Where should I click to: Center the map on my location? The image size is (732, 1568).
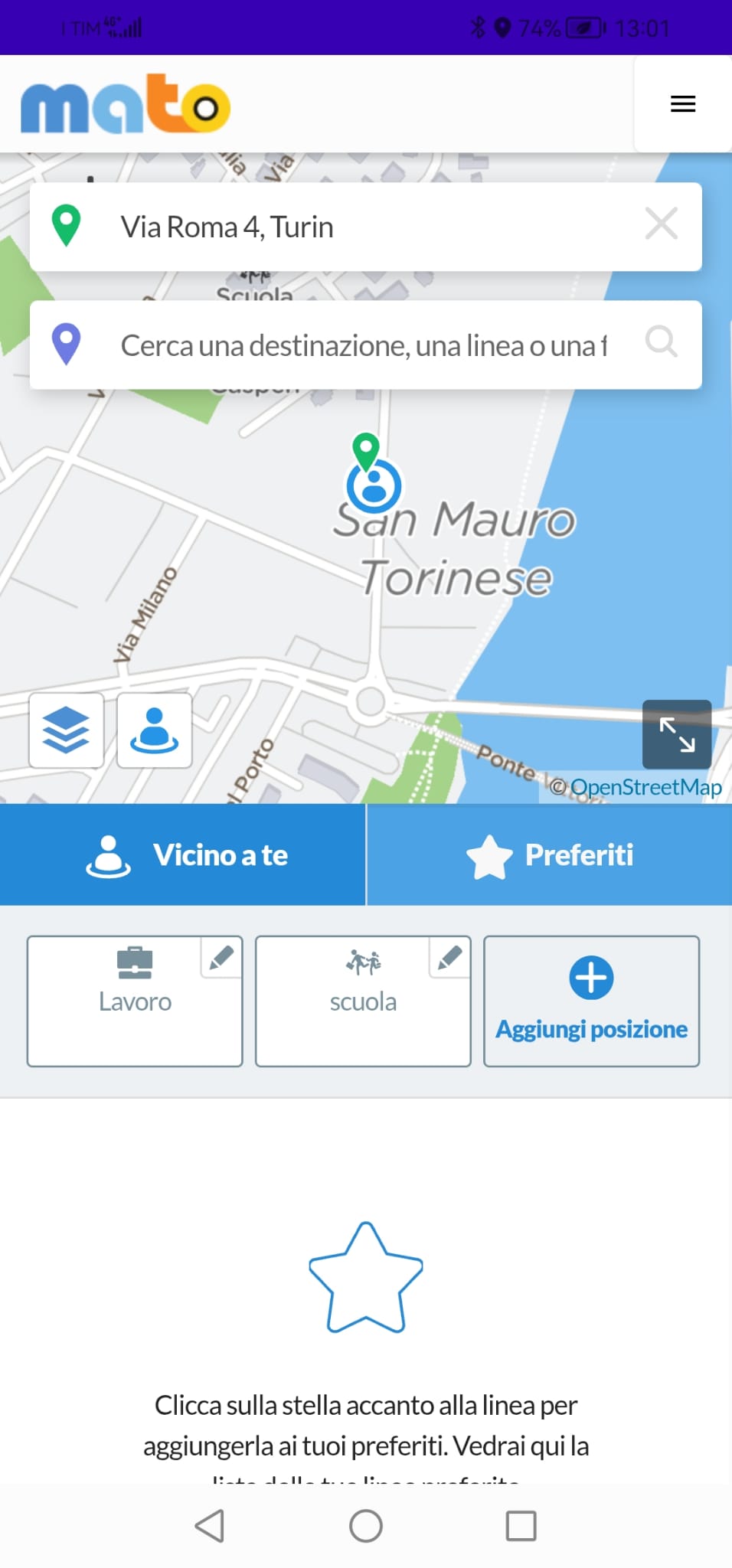pos(154,730)
